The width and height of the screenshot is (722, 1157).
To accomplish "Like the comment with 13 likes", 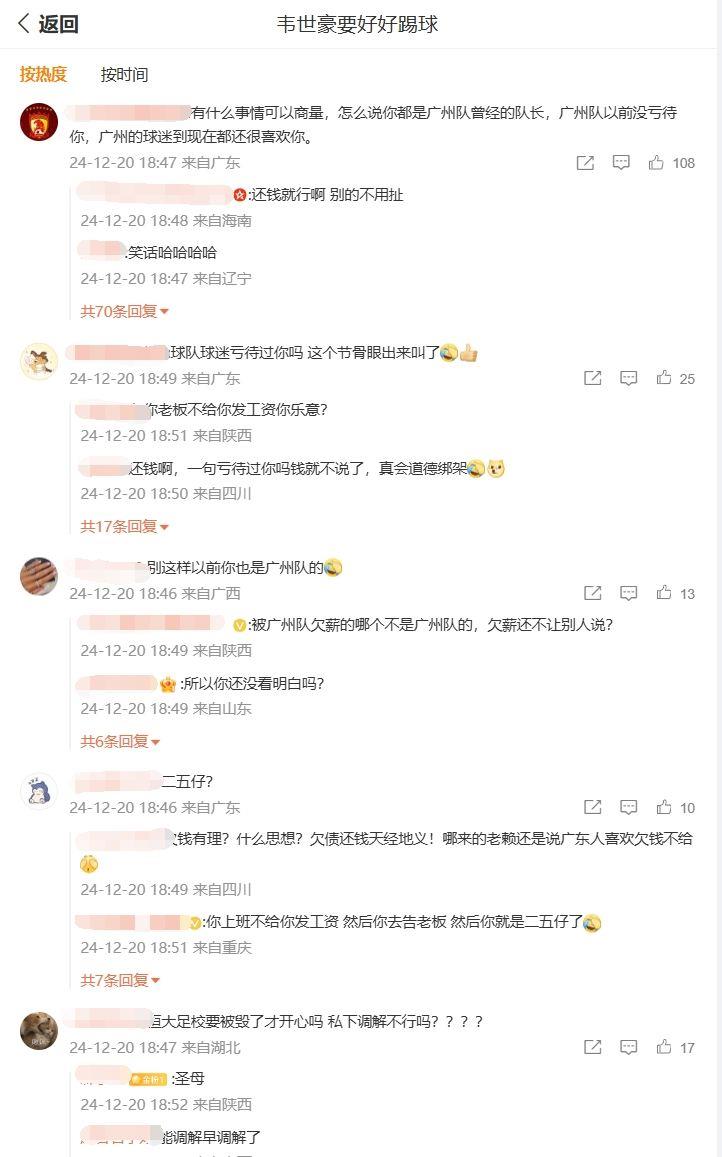I will click(664, 593).
